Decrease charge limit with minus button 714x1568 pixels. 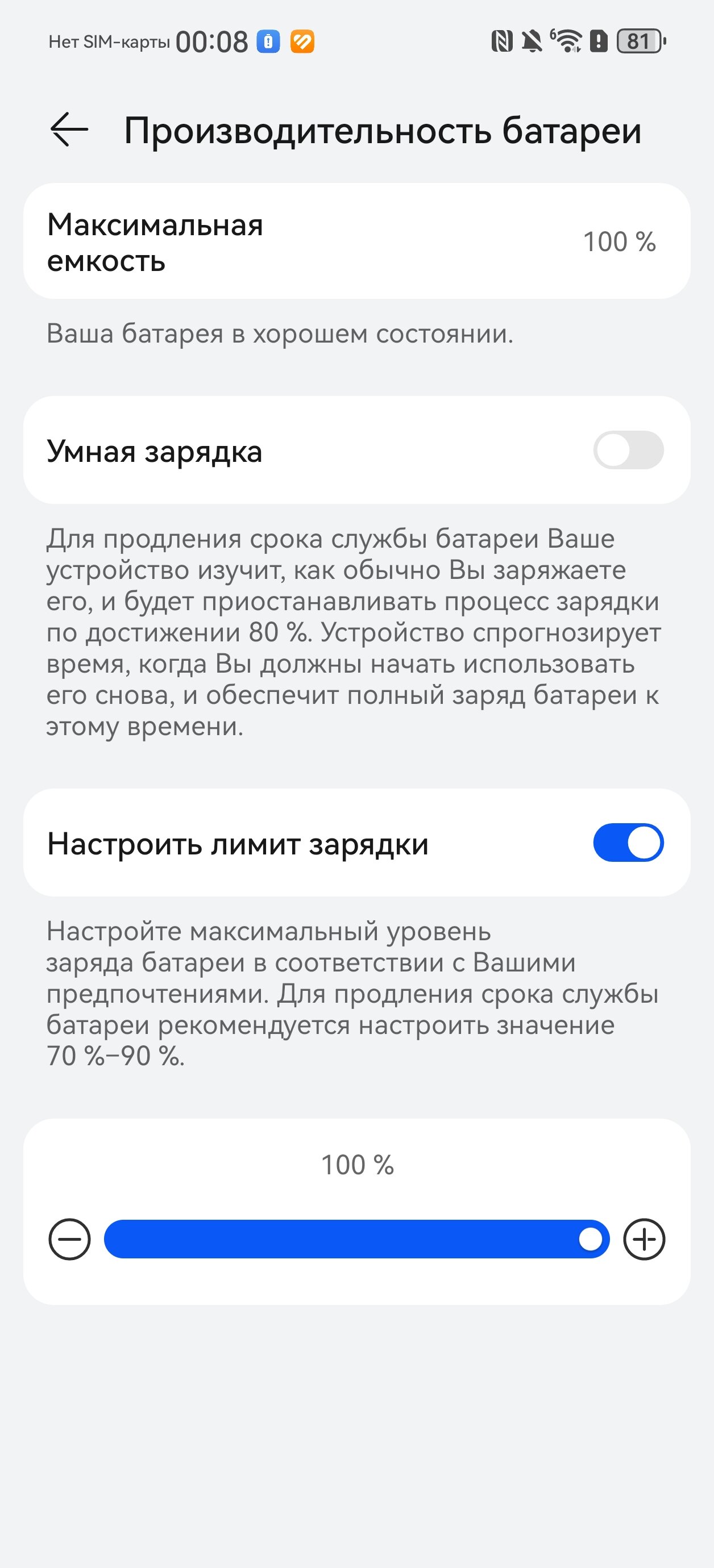click(x=69, y=1238)
